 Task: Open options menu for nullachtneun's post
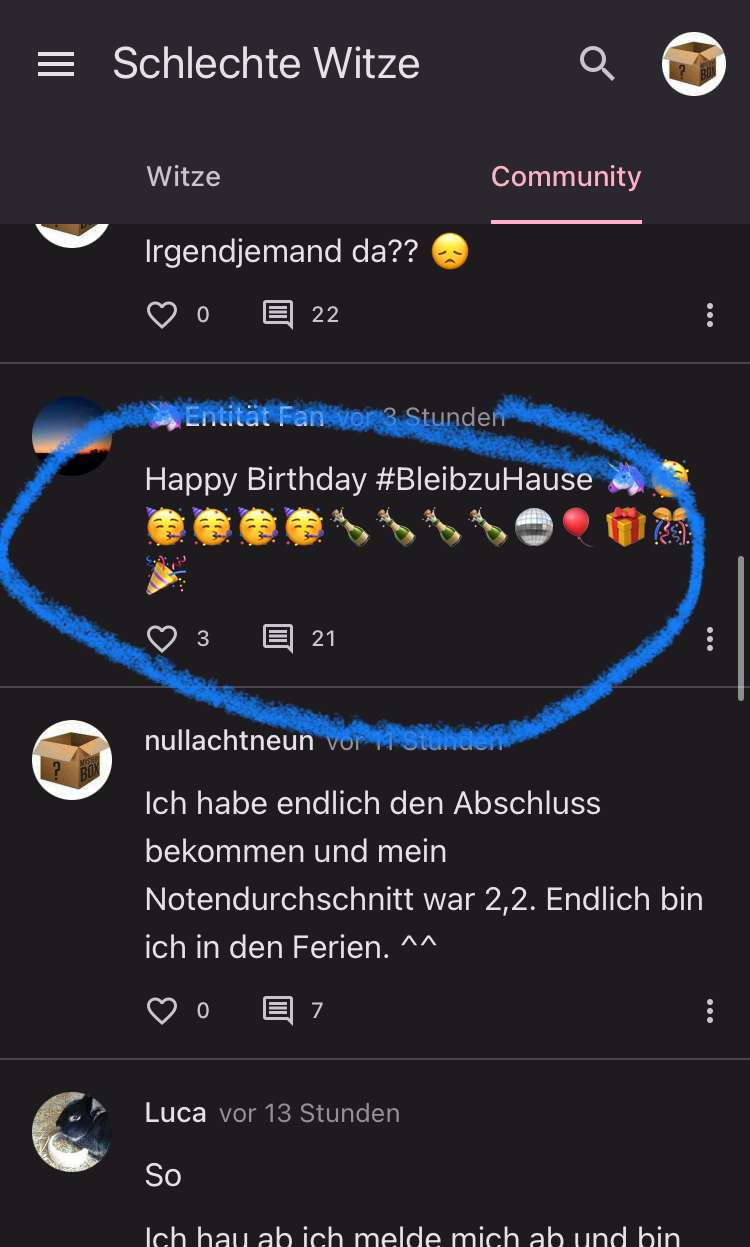coord(709,1010)
